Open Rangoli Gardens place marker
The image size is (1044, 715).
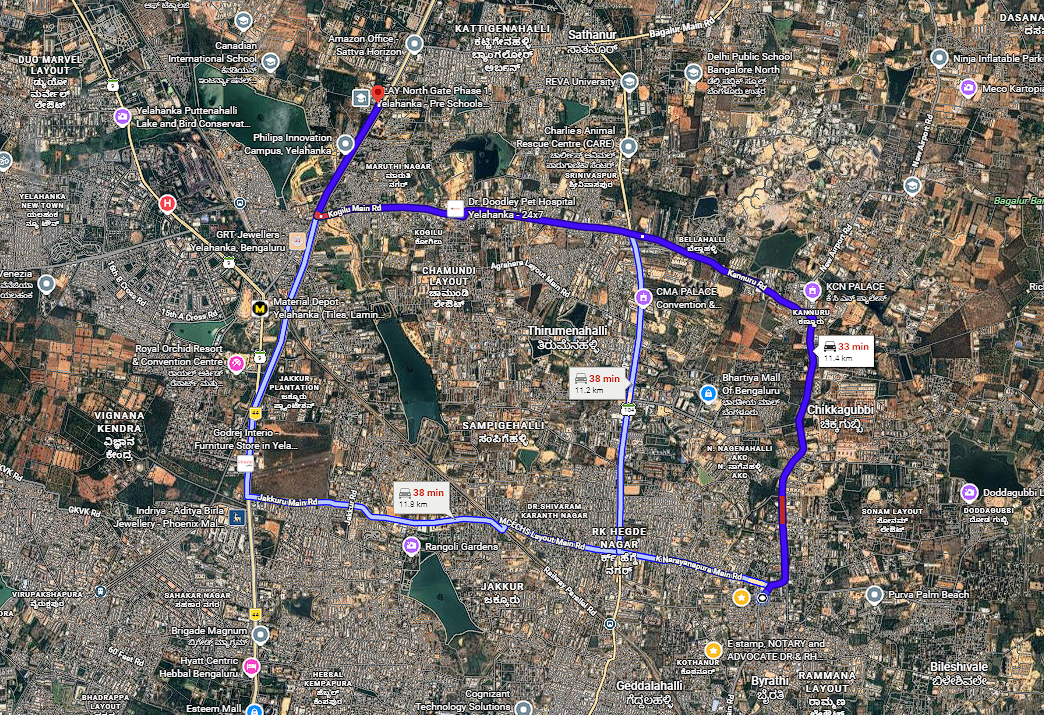411,546
